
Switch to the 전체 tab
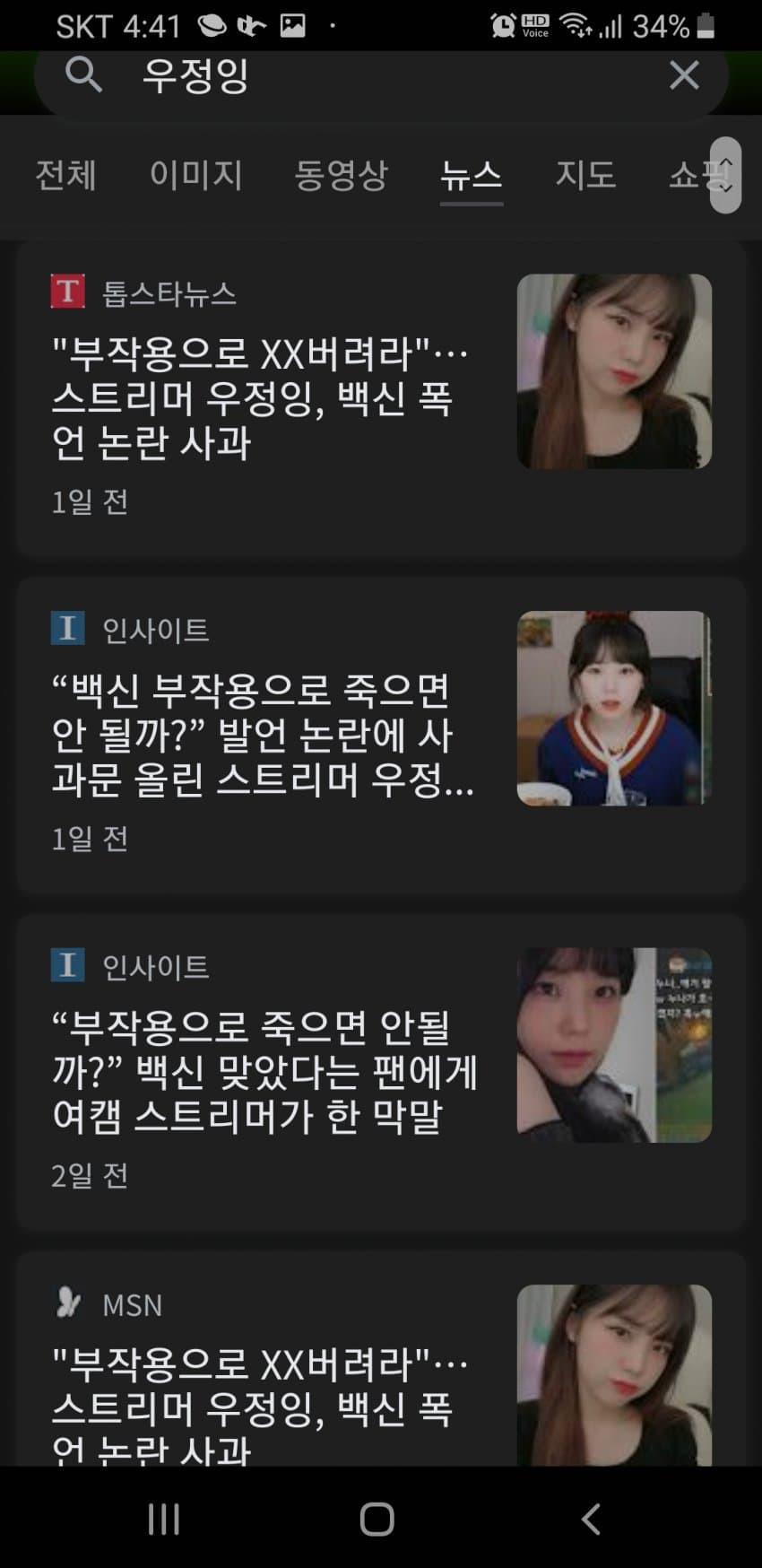(65, 174)
